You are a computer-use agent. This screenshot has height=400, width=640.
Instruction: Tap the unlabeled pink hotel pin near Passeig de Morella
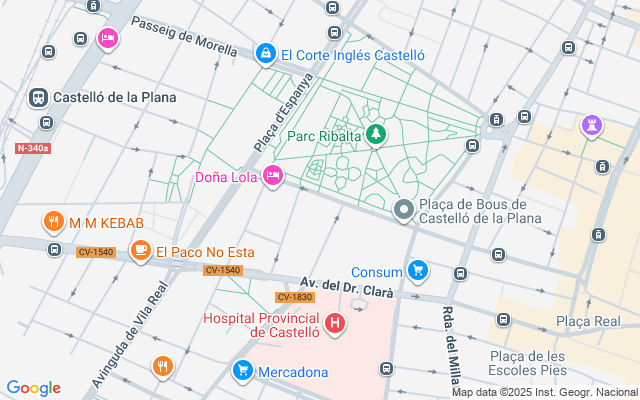pyautogui.click(x=108, y=39)
